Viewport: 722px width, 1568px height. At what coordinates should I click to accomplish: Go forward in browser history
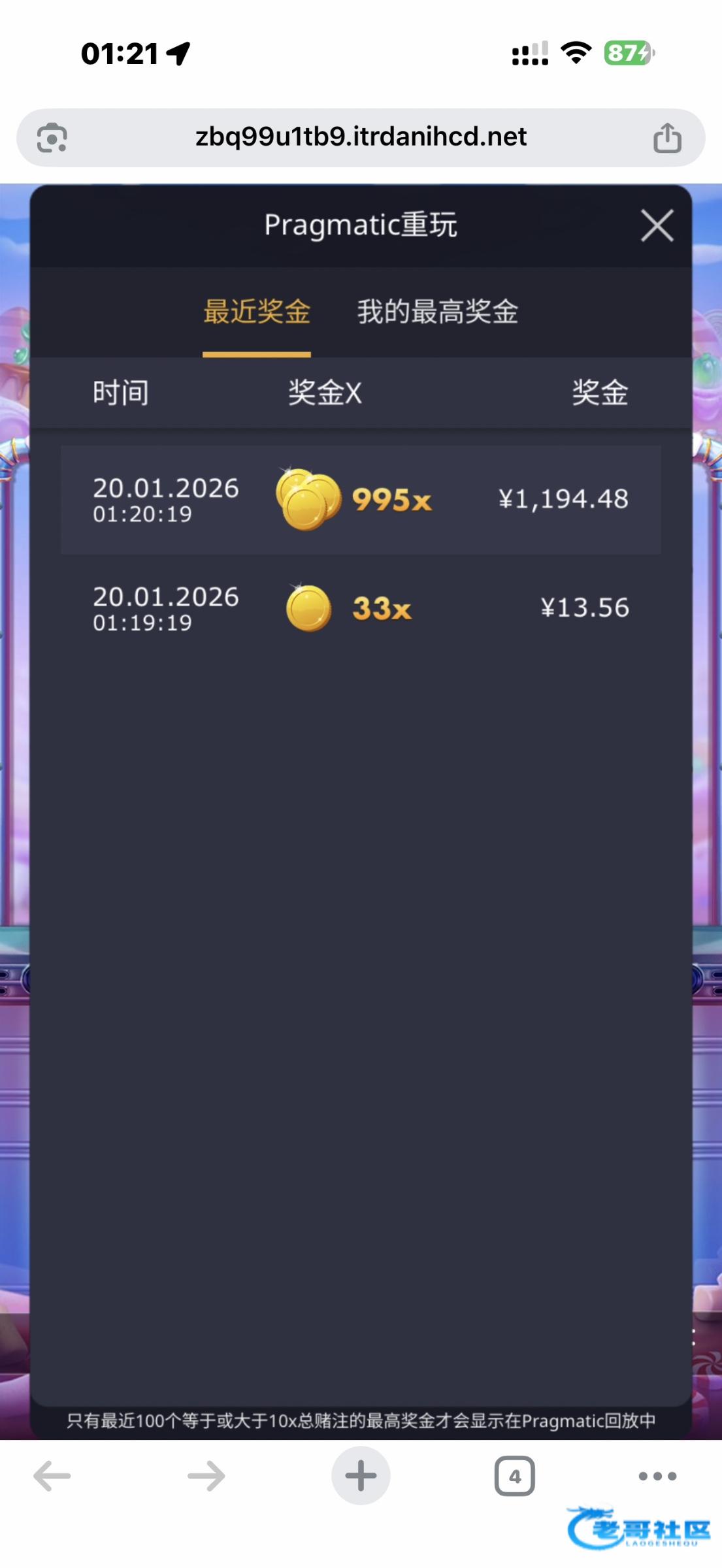click(x=206, y=1476)
